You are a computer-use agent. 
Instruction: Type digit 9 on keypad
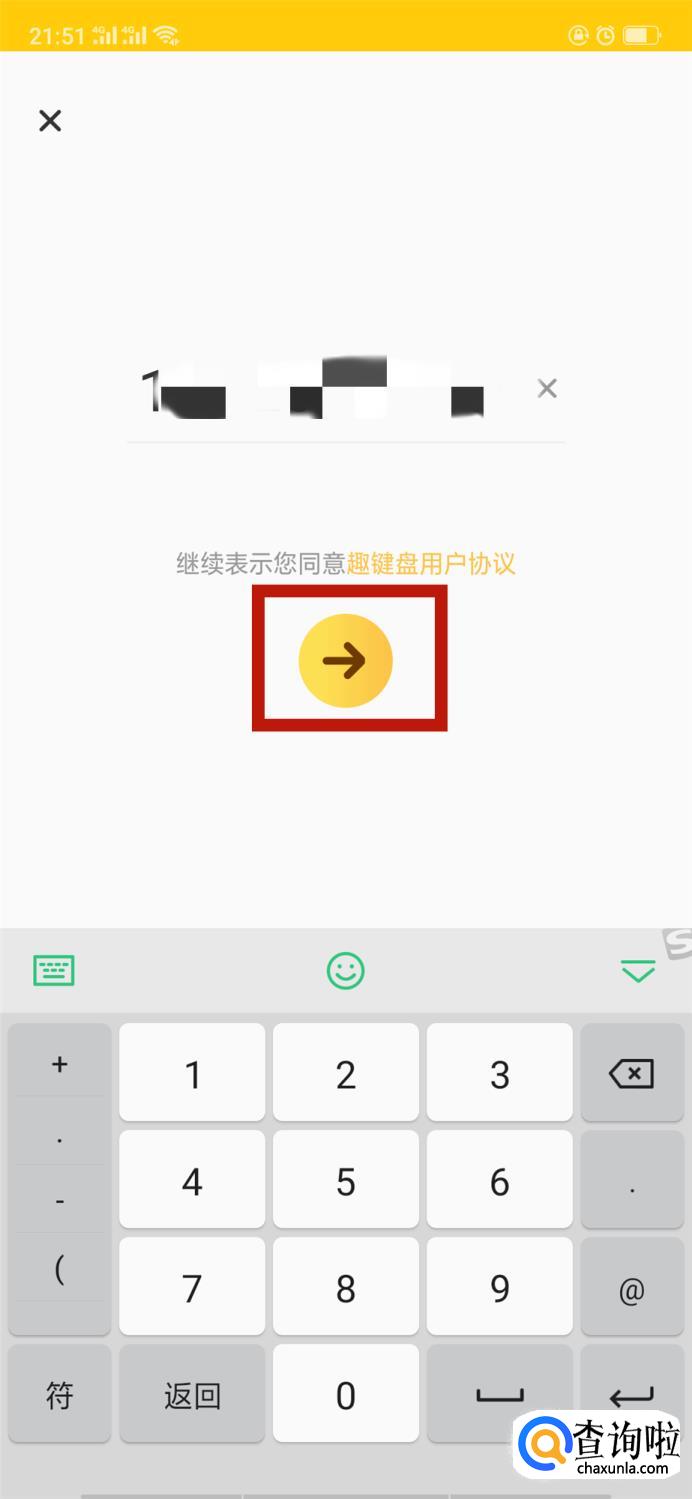(500, 1288)
